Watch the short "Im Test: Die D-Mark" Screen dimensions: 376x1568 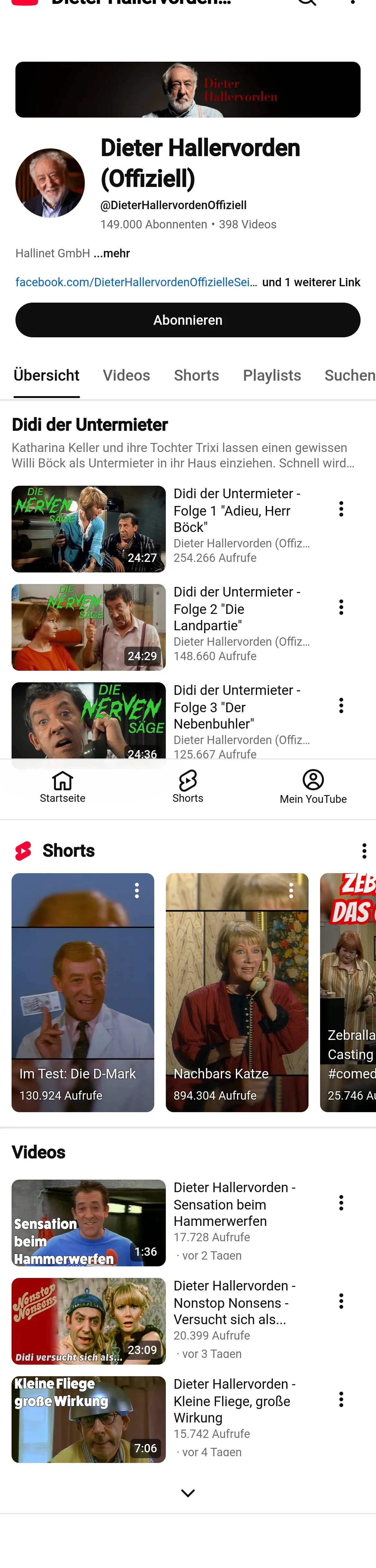[x=83, y=992]
